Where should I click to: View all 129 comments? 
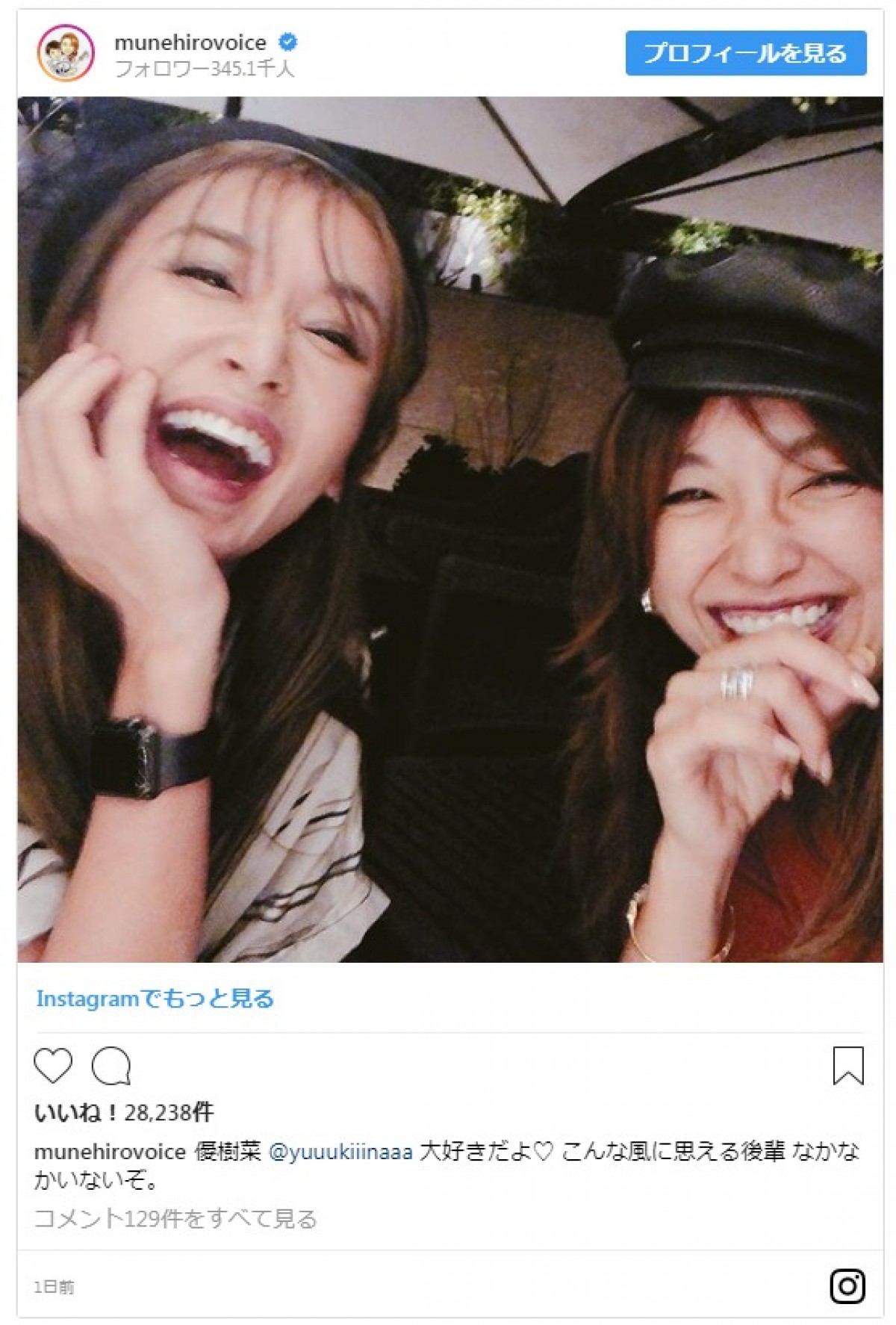pos(175,1219)
